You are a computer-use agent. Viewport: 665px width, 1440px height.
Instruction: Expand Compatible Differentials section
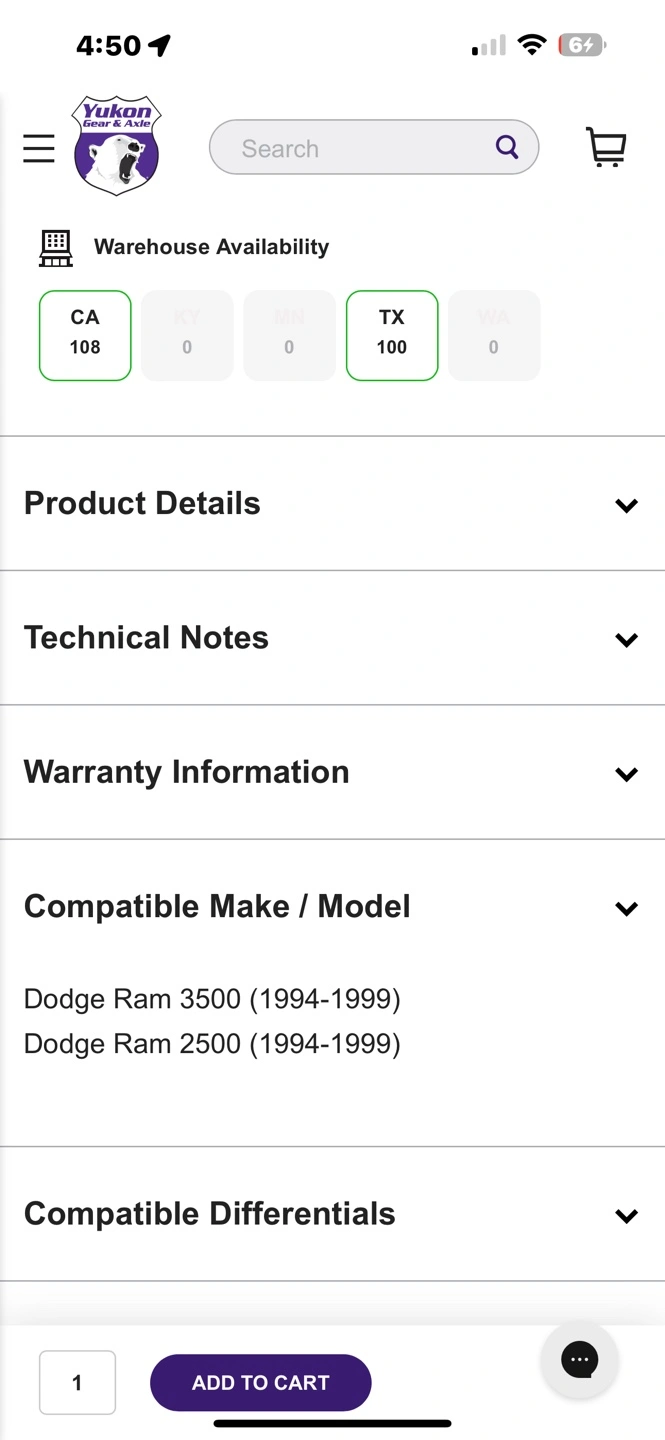[332, 1214]
